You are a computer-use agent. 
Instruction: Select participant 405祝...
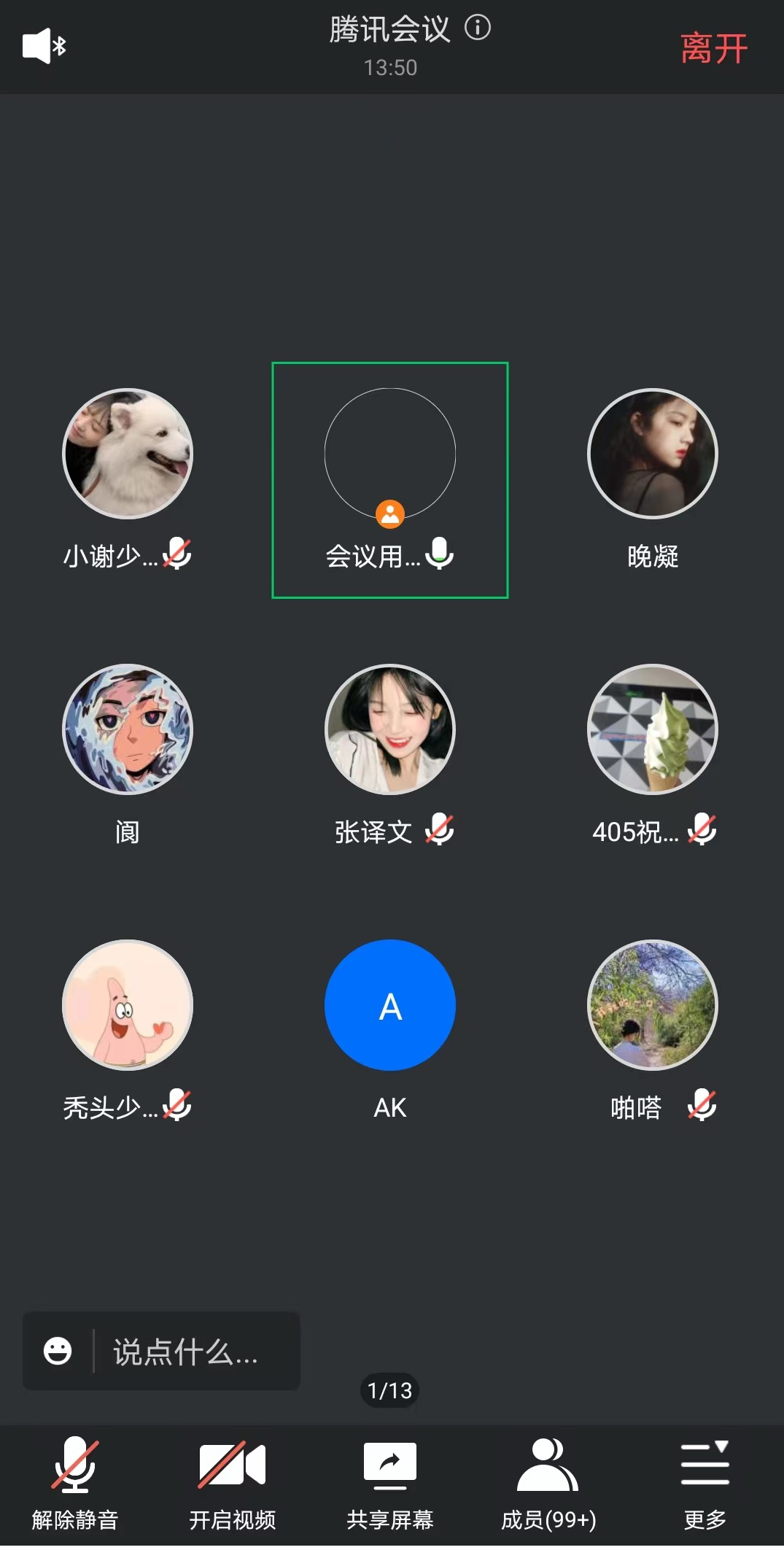(x=653, y=729)
